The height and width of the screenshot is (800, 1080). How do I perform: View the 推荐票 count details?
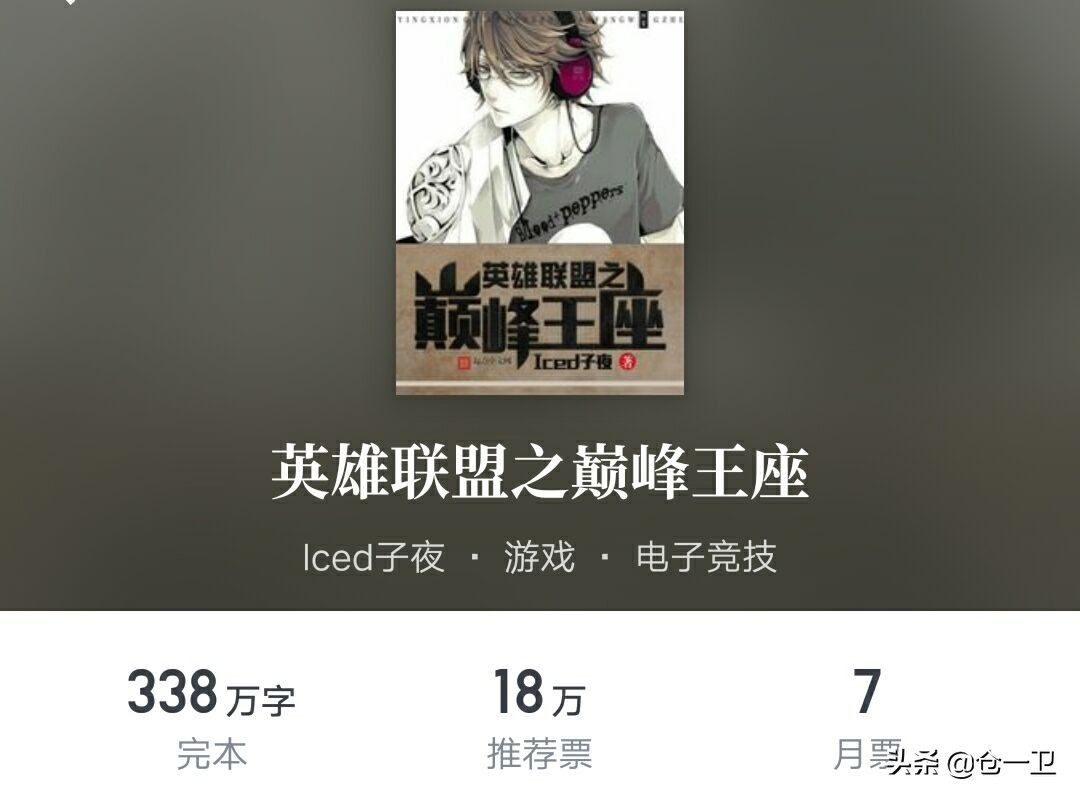[x=539, y=718]
